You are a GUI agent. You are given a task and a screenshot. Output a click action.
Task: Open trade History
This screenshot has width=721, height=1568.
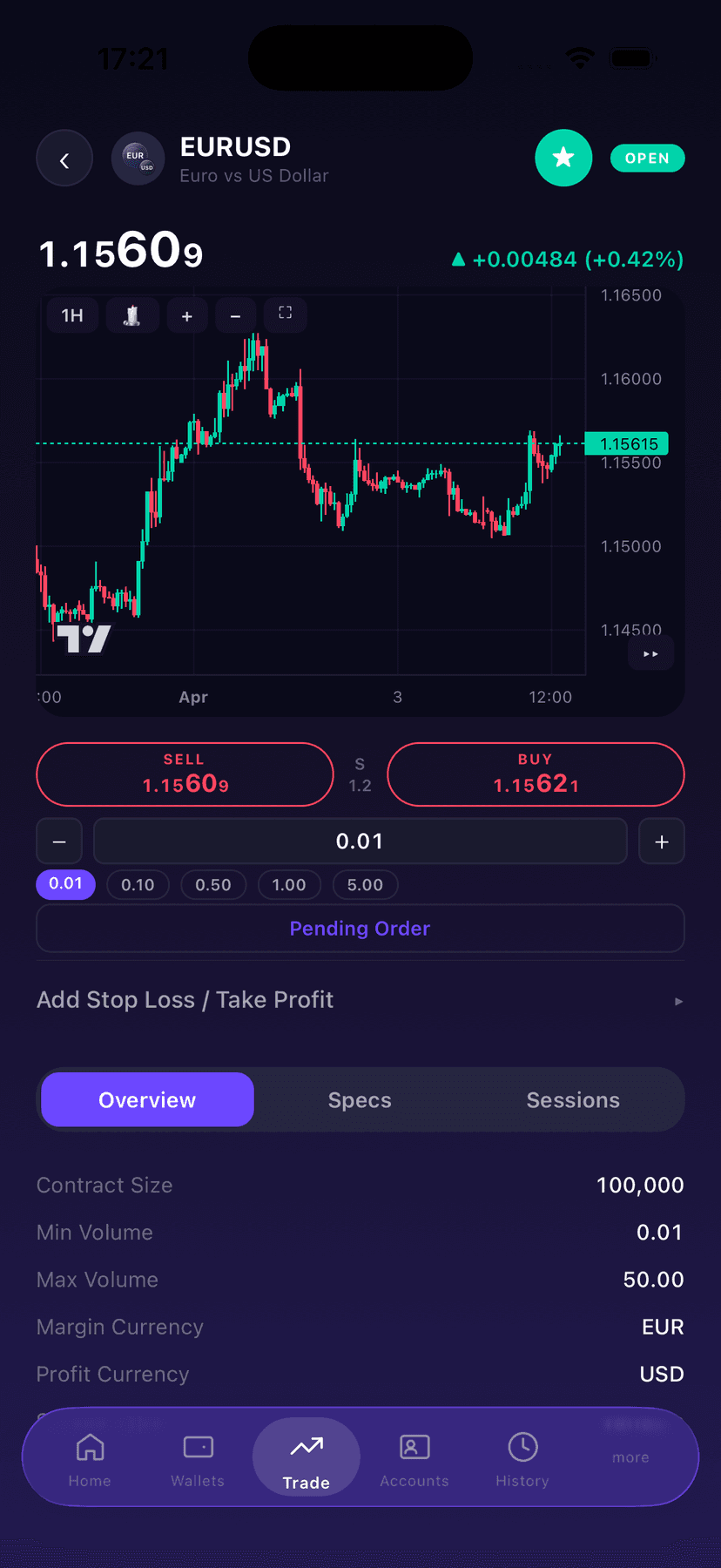point(522,1456)
